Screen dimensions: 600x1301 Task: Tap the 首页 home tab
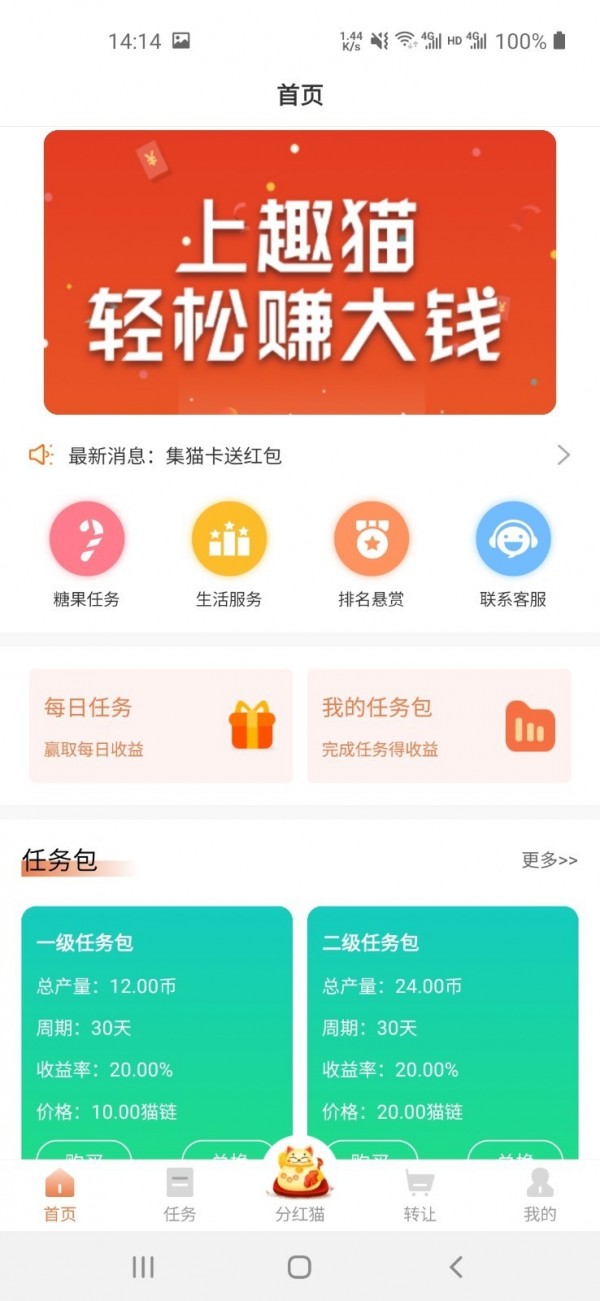tap(60, 1196)
